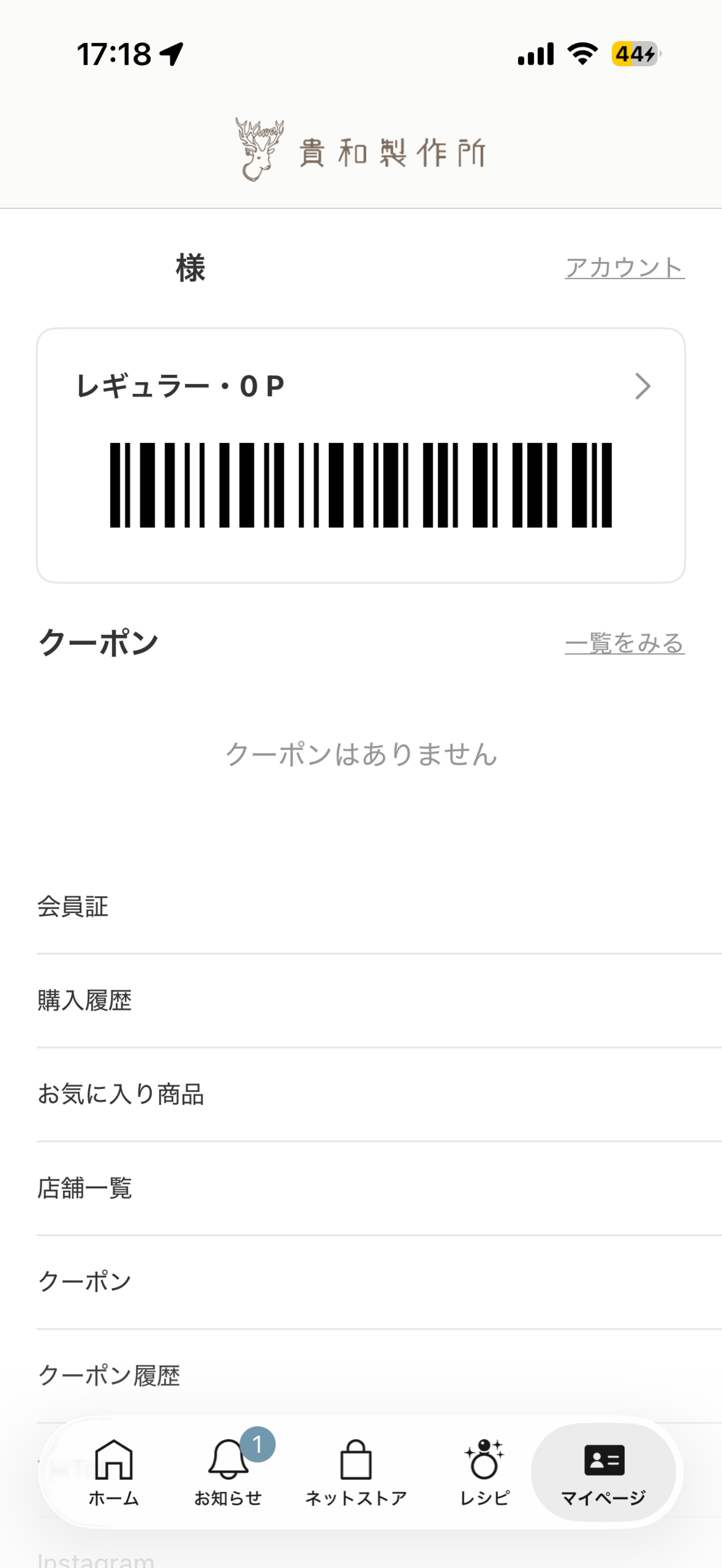
Task: Open 購入履歴 purchase history
Action: tap(379, 1001)
